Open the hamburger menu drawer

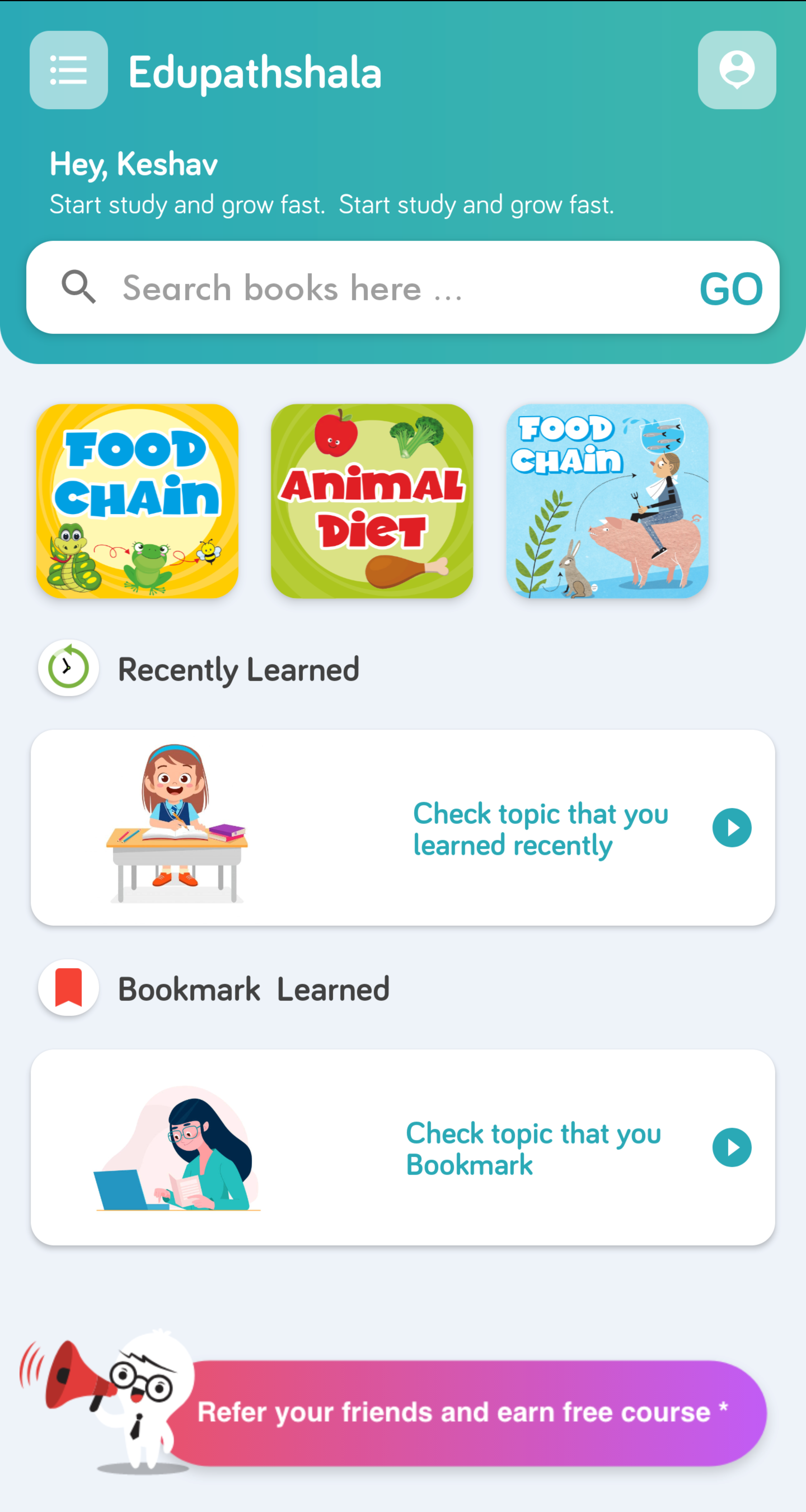click(x=69, y=70)
